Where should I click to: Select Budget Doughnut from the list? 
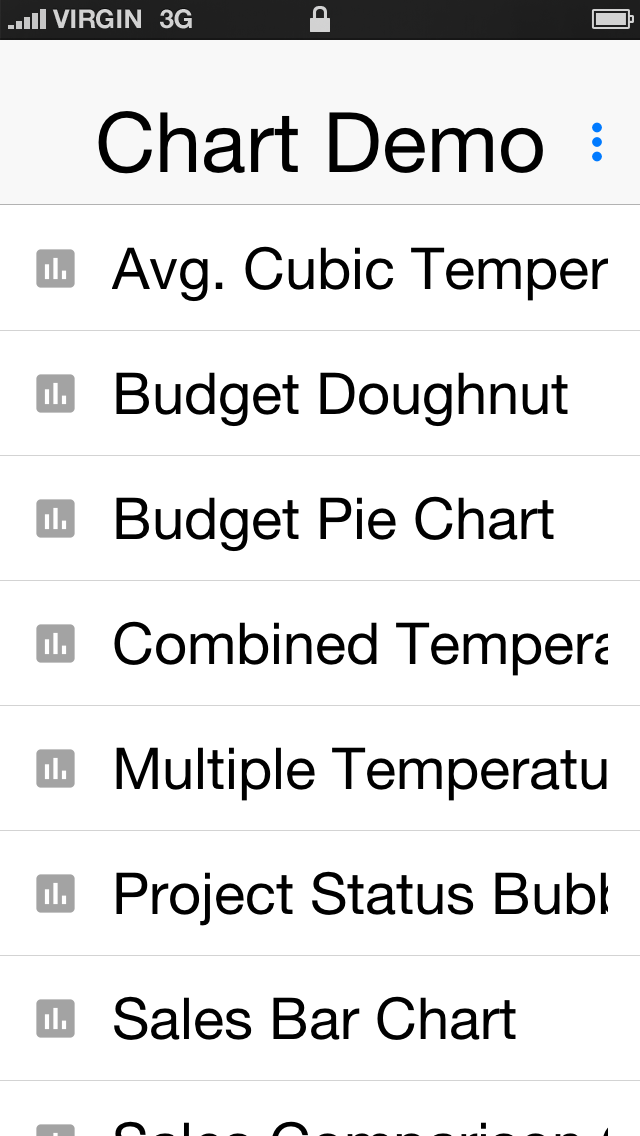click(320, 393)
